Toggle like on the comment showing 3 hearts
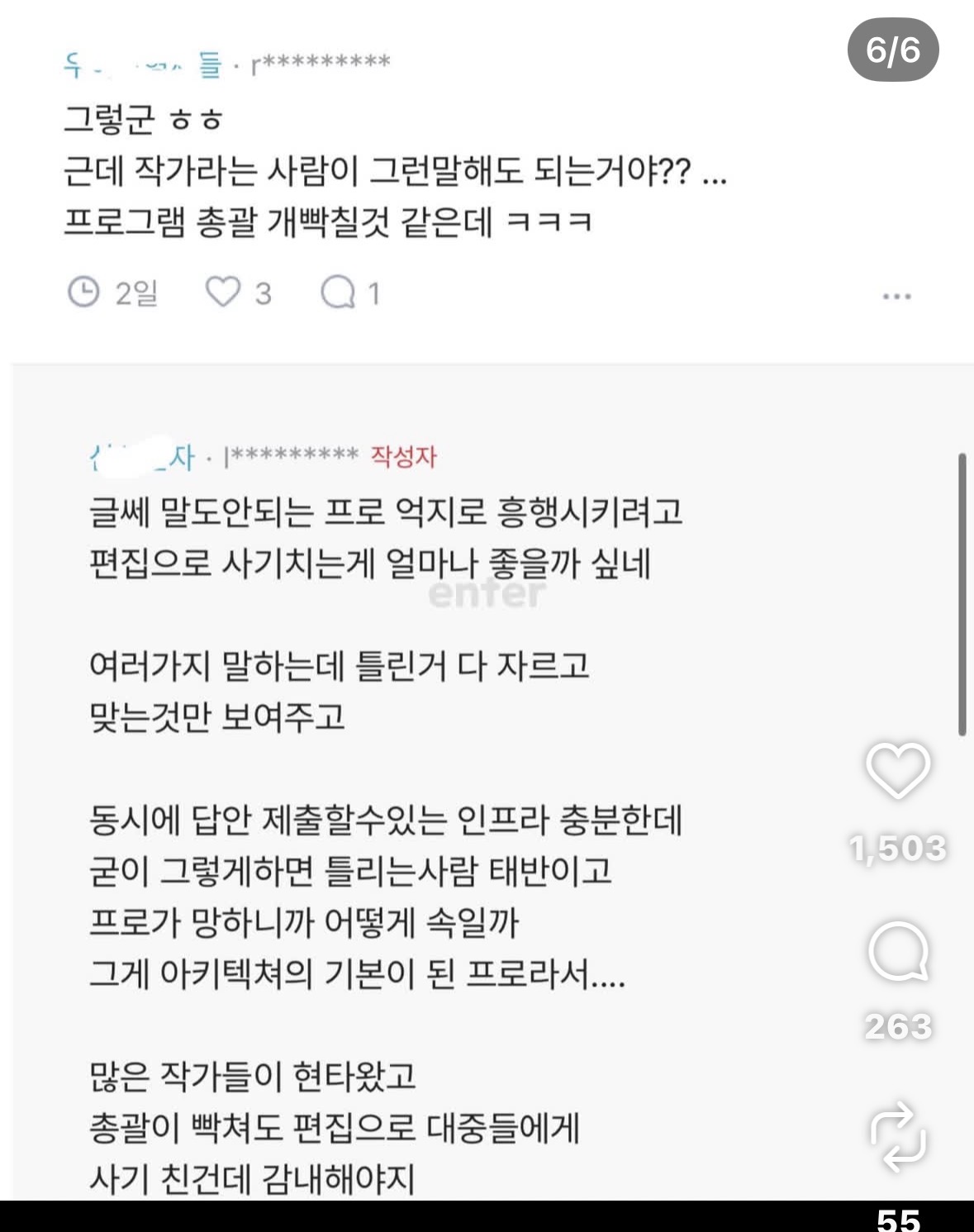 pyautogui.click(x=221, y=290)
